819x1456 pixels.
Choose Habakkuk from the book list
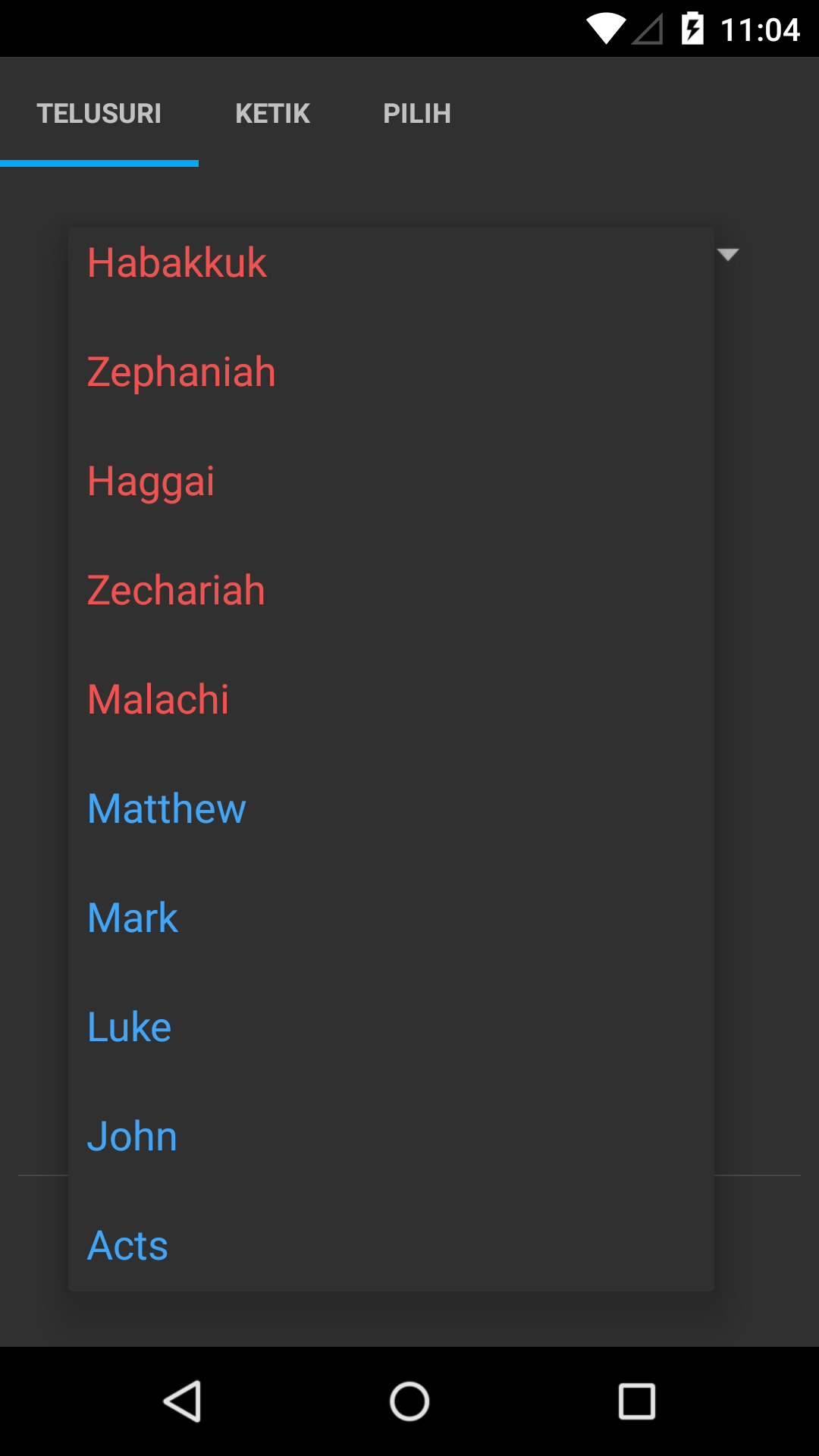pyautogui.click(x=391, y=263)
